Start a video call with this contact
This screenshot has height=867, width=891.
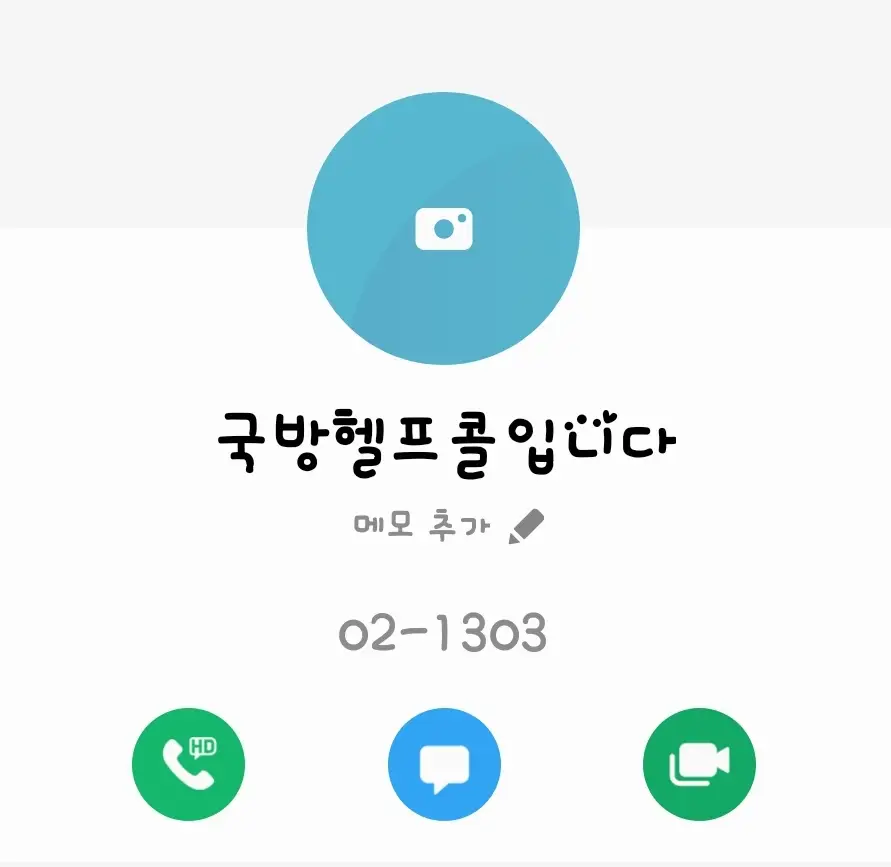pyautogui.click(x=699, y=764)
